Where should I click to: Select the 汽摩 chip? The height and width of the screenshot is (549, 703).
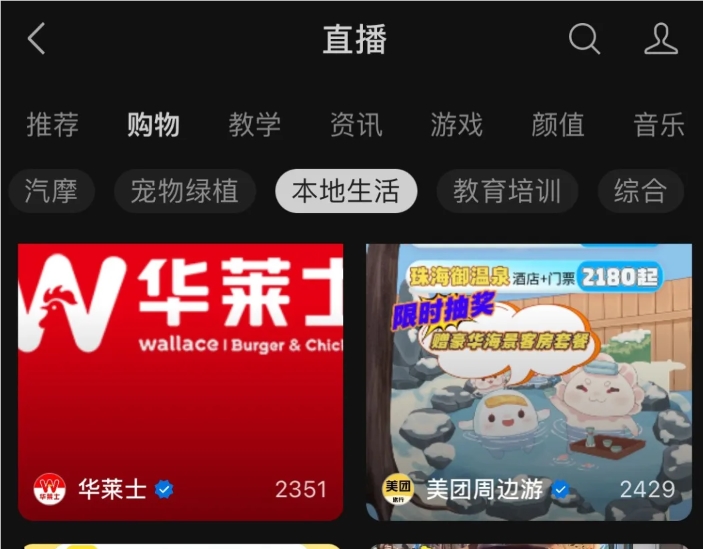[x=50, y=191]
